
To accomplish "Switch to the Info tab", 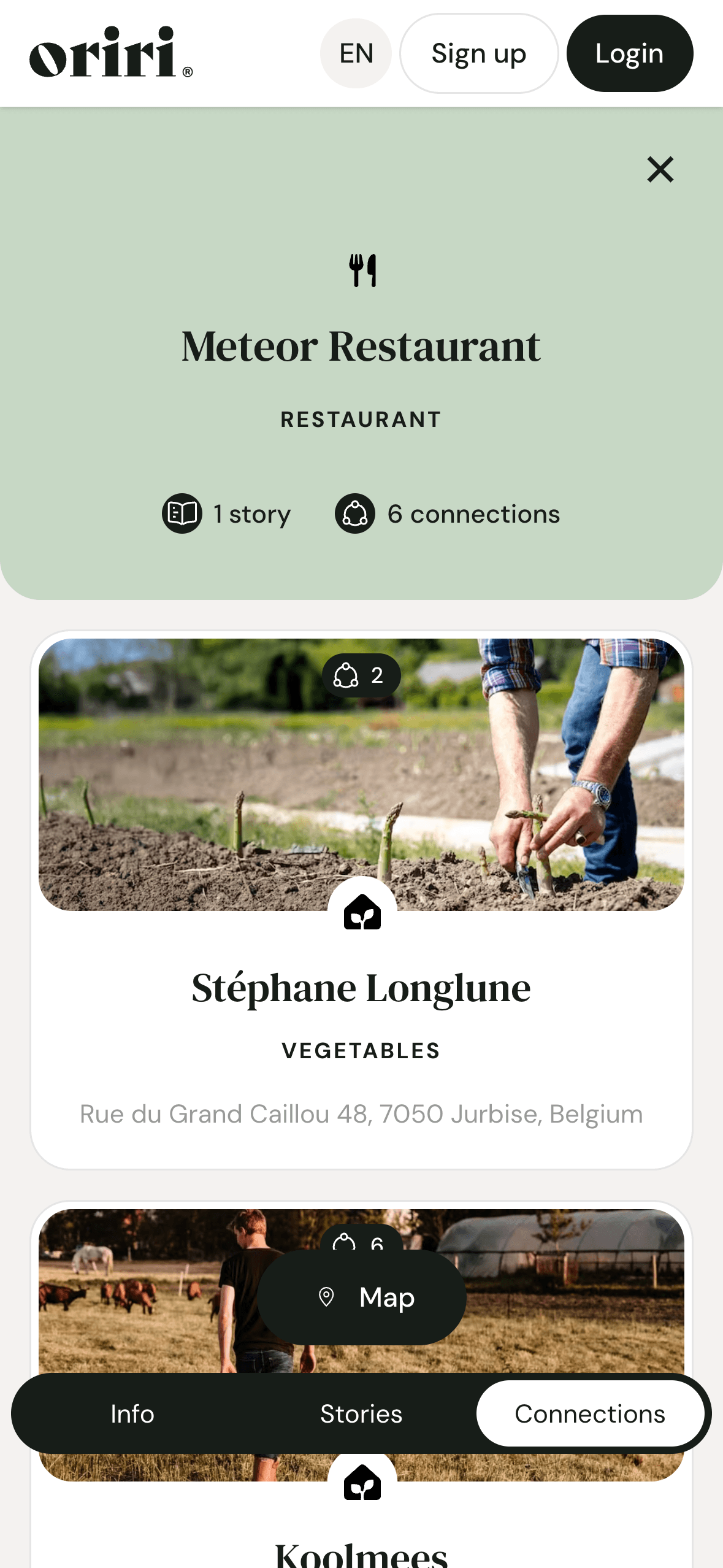I will coord(132,1413).
